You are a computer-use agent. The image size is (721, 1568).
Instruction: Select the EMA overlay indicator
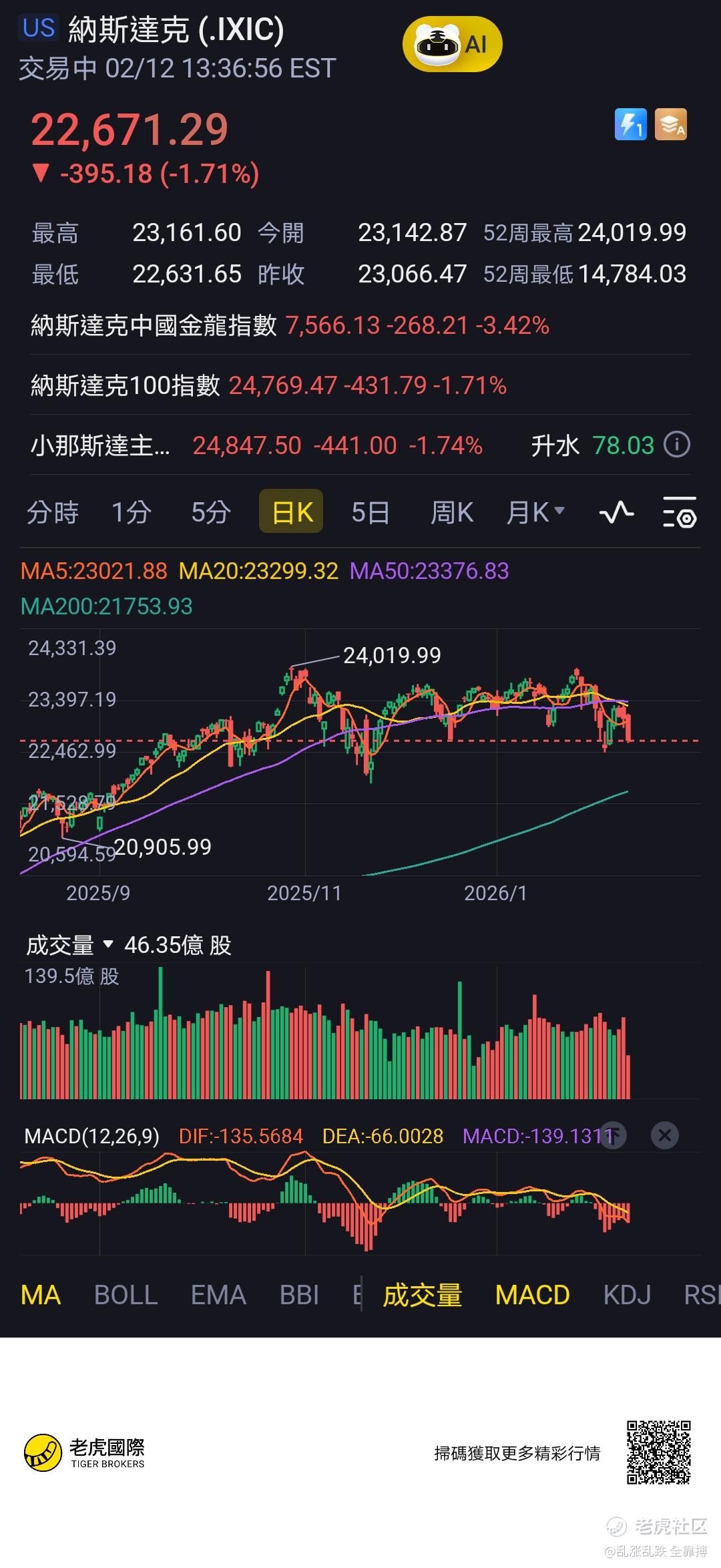(x=218, y=1296)
